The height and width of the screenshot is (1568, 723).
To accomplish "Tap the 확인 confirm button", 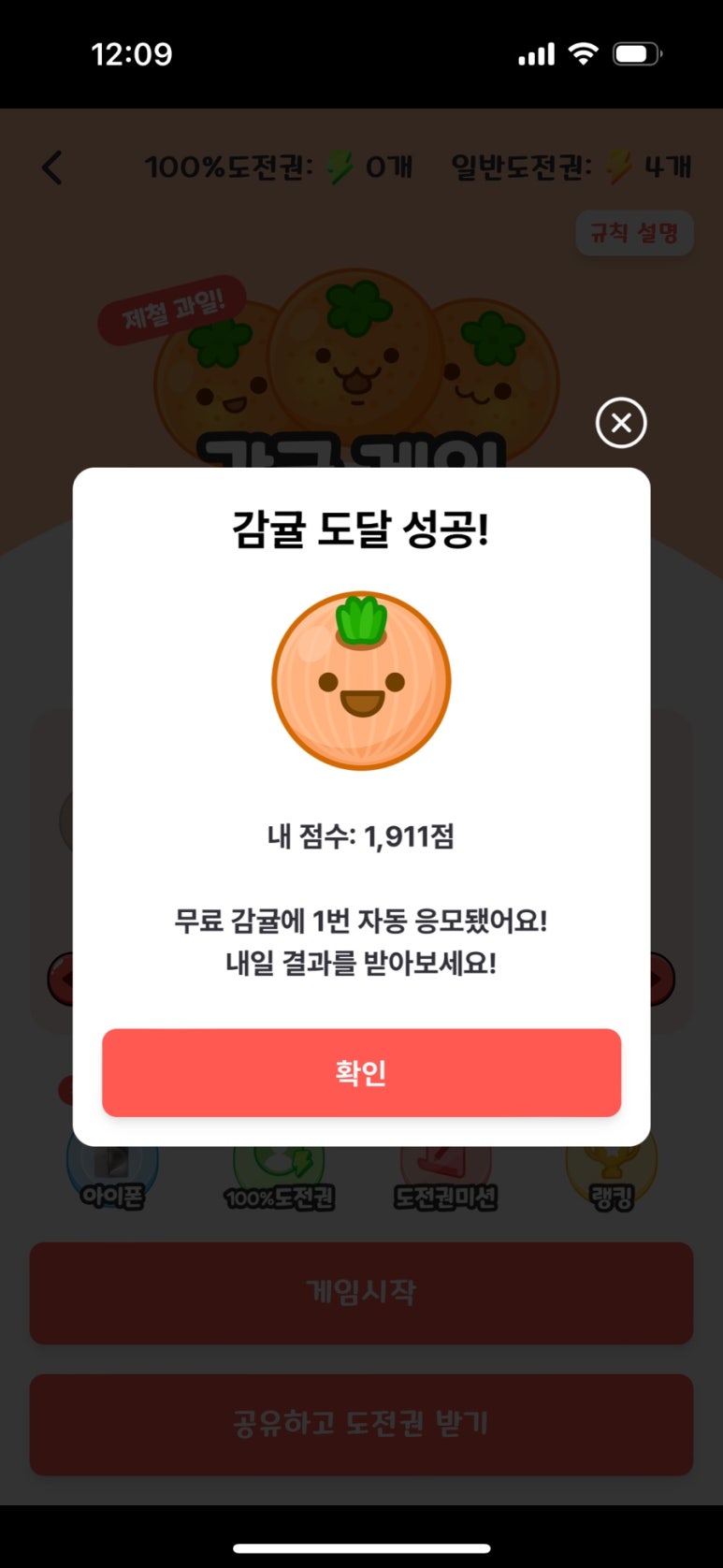I will [x=361, y=1072].
